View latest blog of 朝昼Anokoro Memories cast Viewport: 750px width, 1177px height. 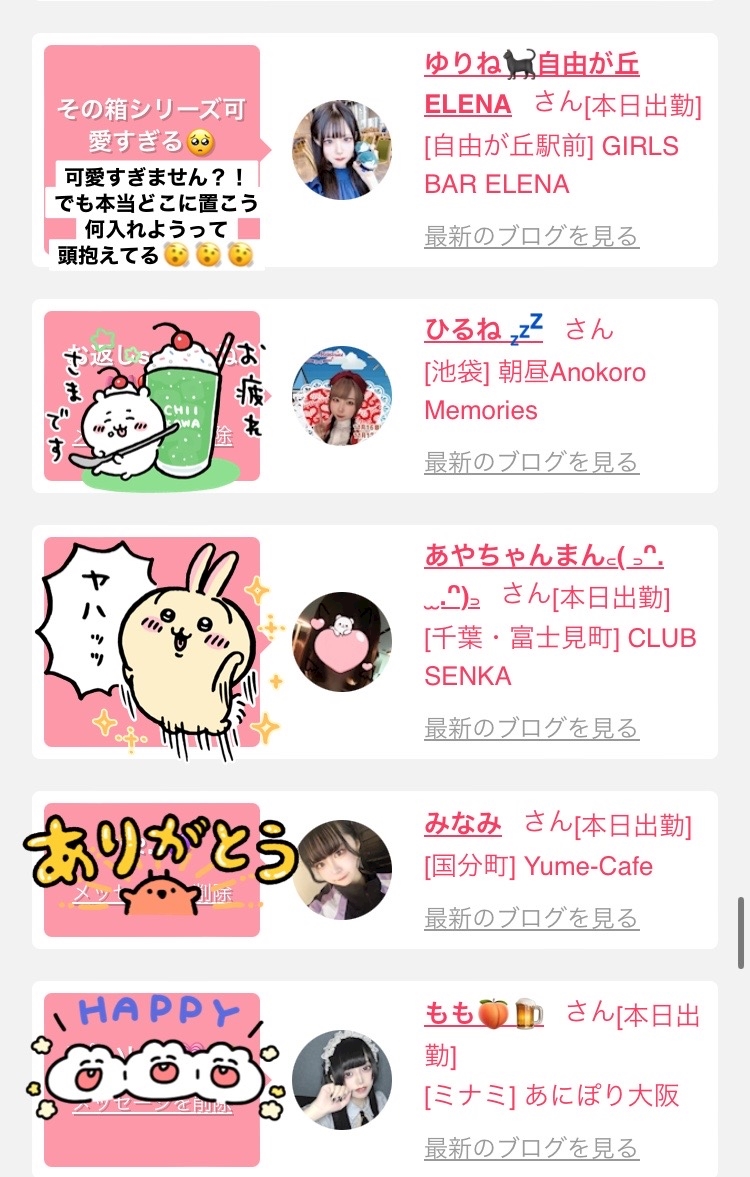click(532, 462)
